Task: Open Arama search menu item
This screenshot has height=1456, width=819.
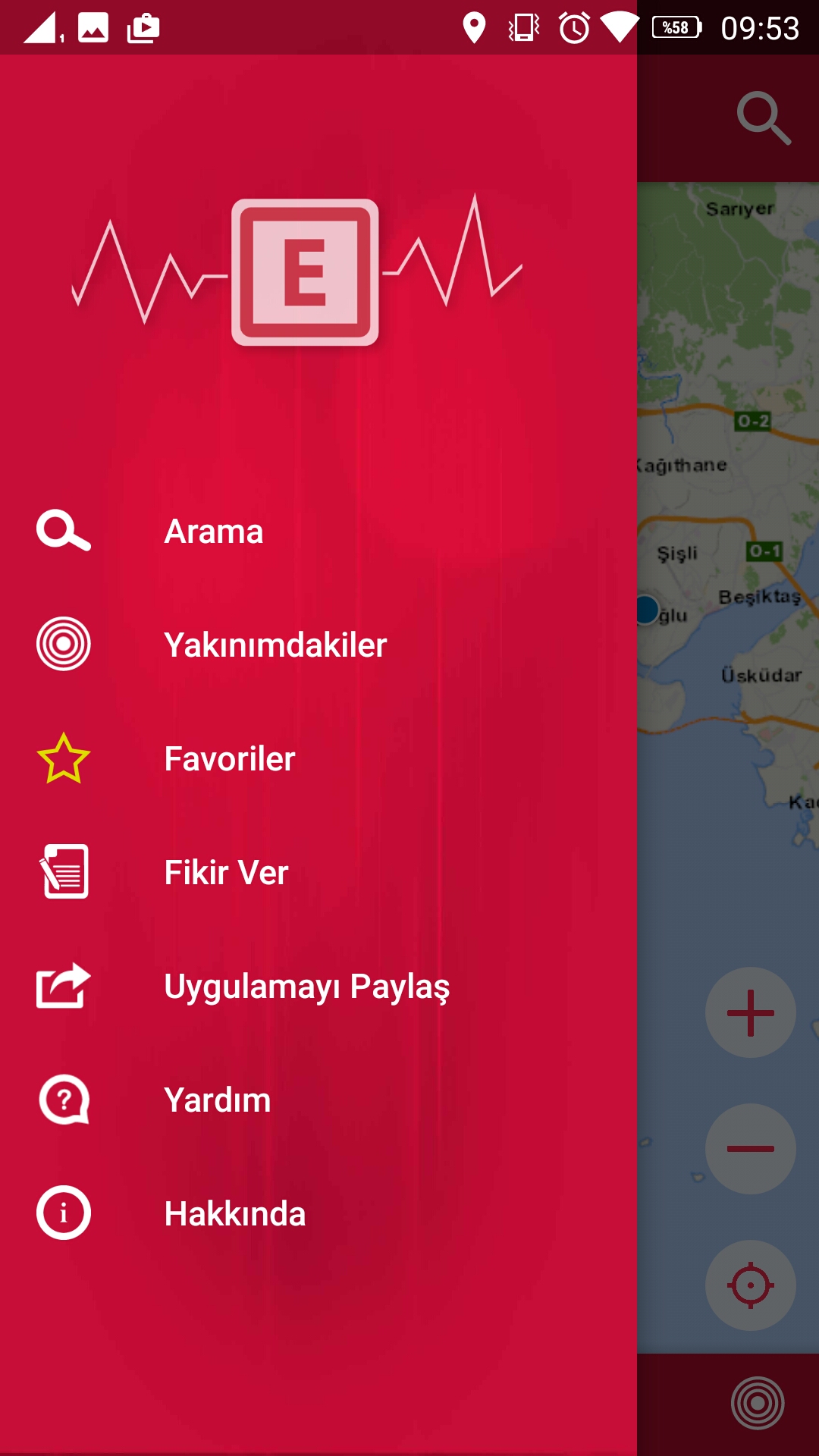Action: pyautogui.click(x=214, y=531)
